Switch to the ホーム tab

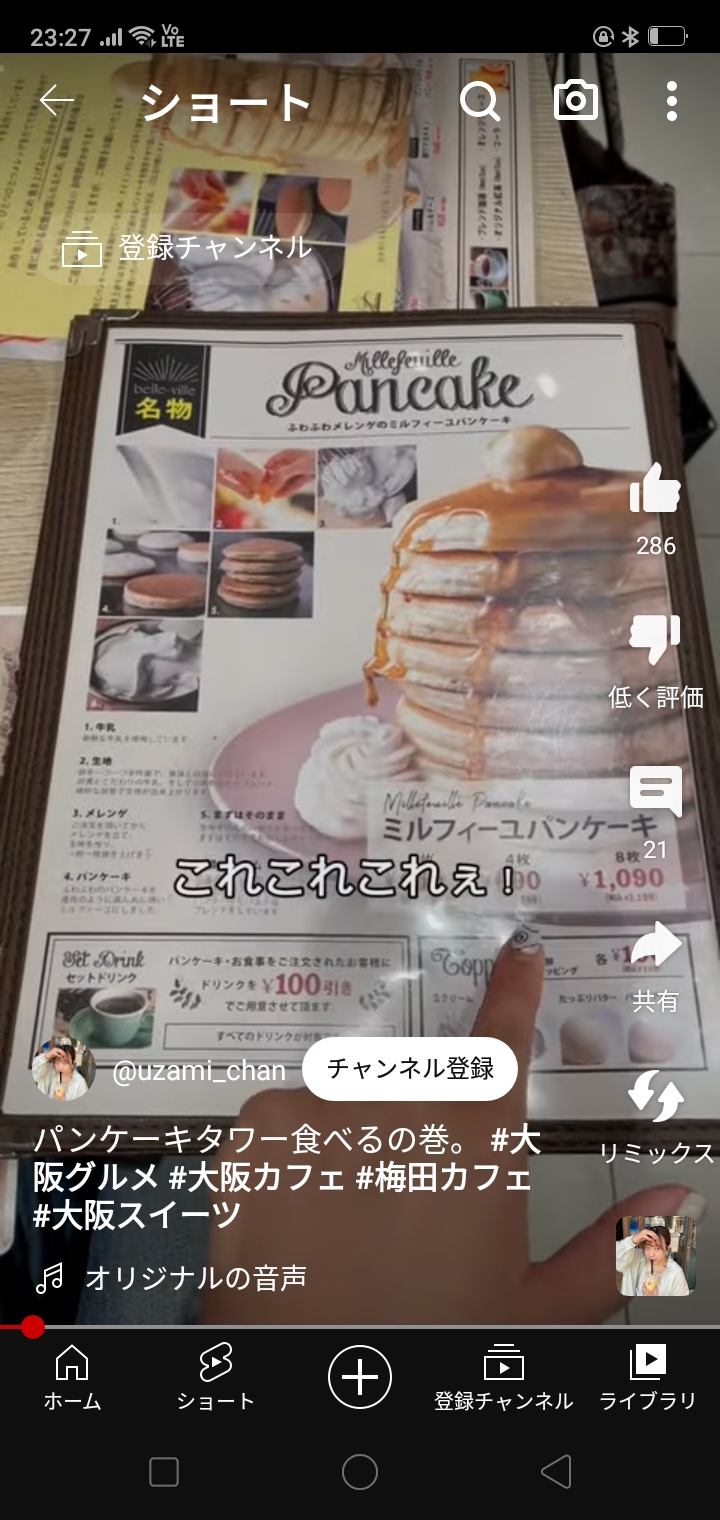pos(72,1378)
